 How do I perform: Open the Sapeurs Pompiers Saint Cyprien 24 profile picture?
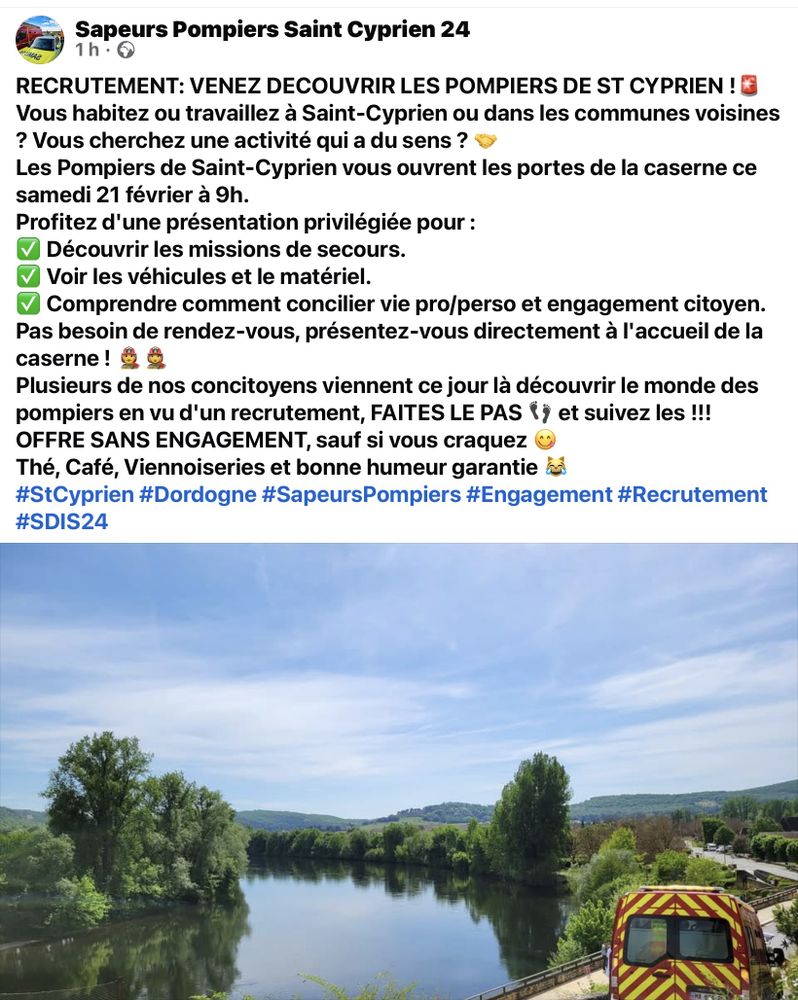point(40,40)
